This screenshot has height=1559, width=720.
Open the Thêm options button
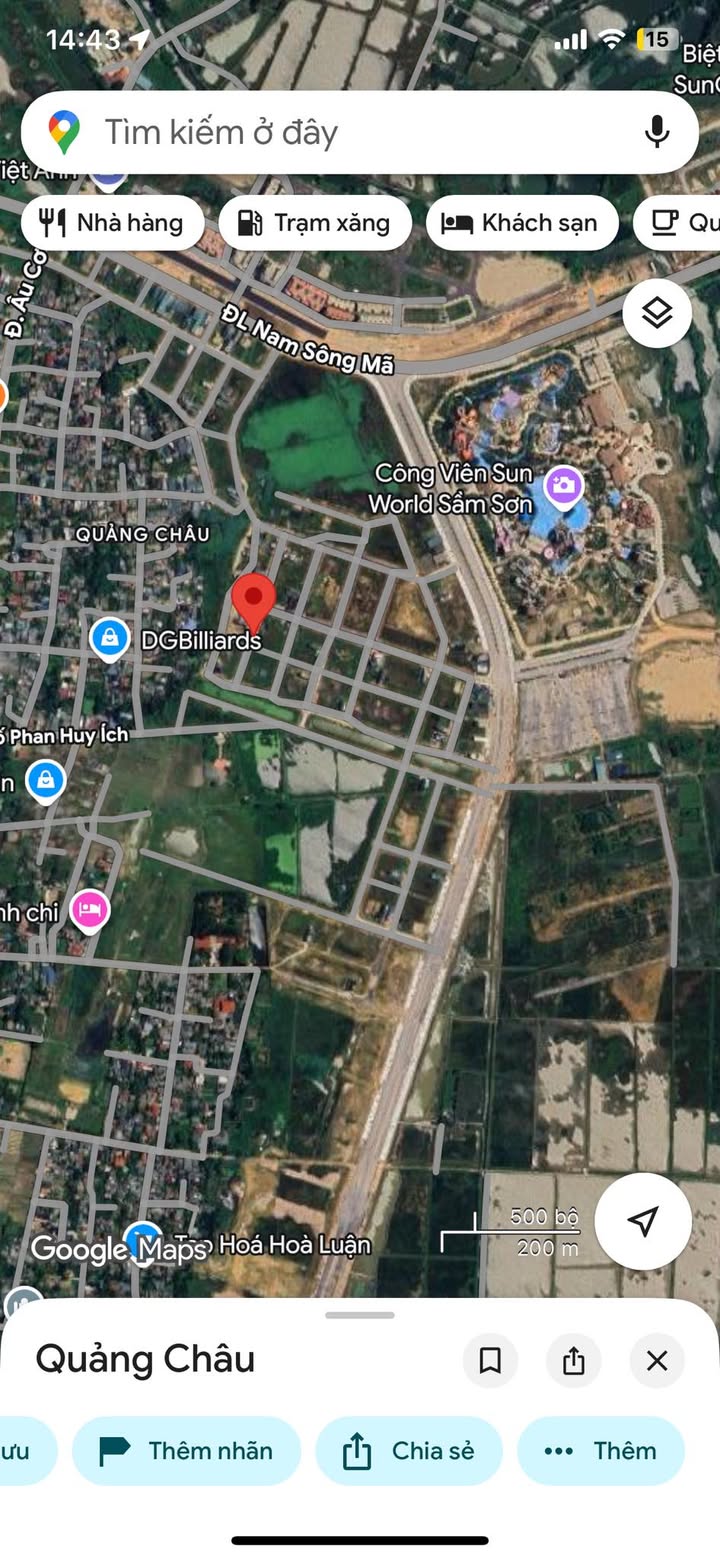[600, 1451]
